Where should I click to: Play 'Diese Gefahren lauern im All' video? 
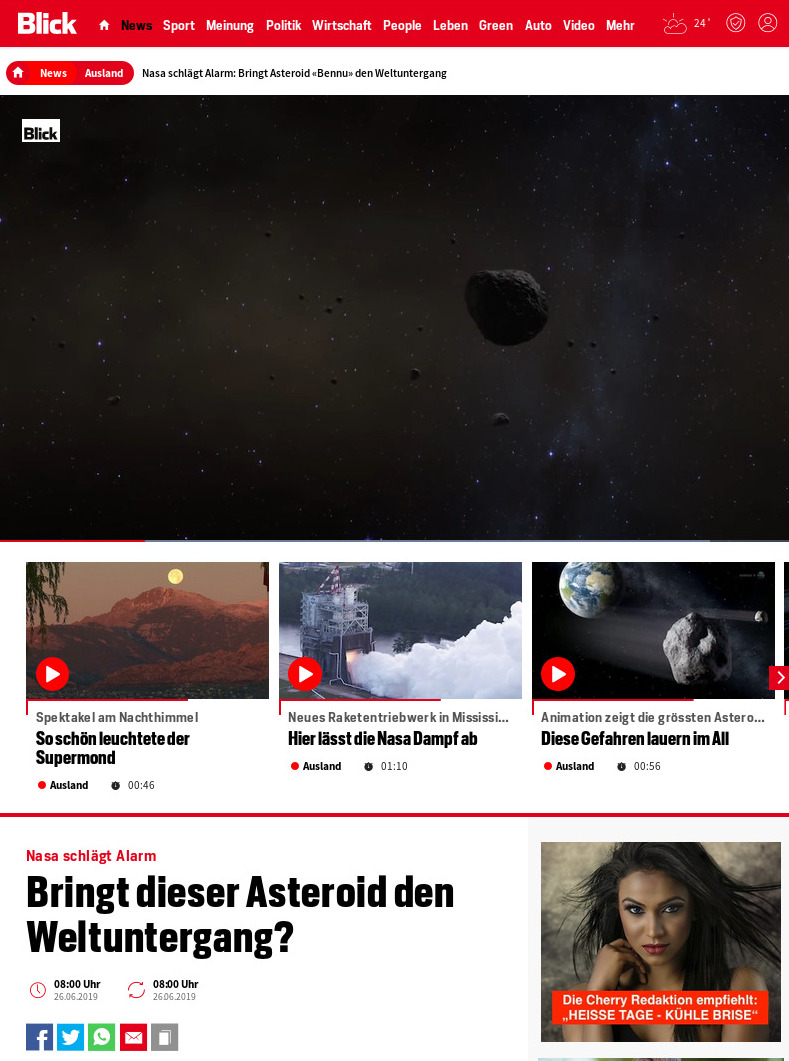tap(558, 674)
